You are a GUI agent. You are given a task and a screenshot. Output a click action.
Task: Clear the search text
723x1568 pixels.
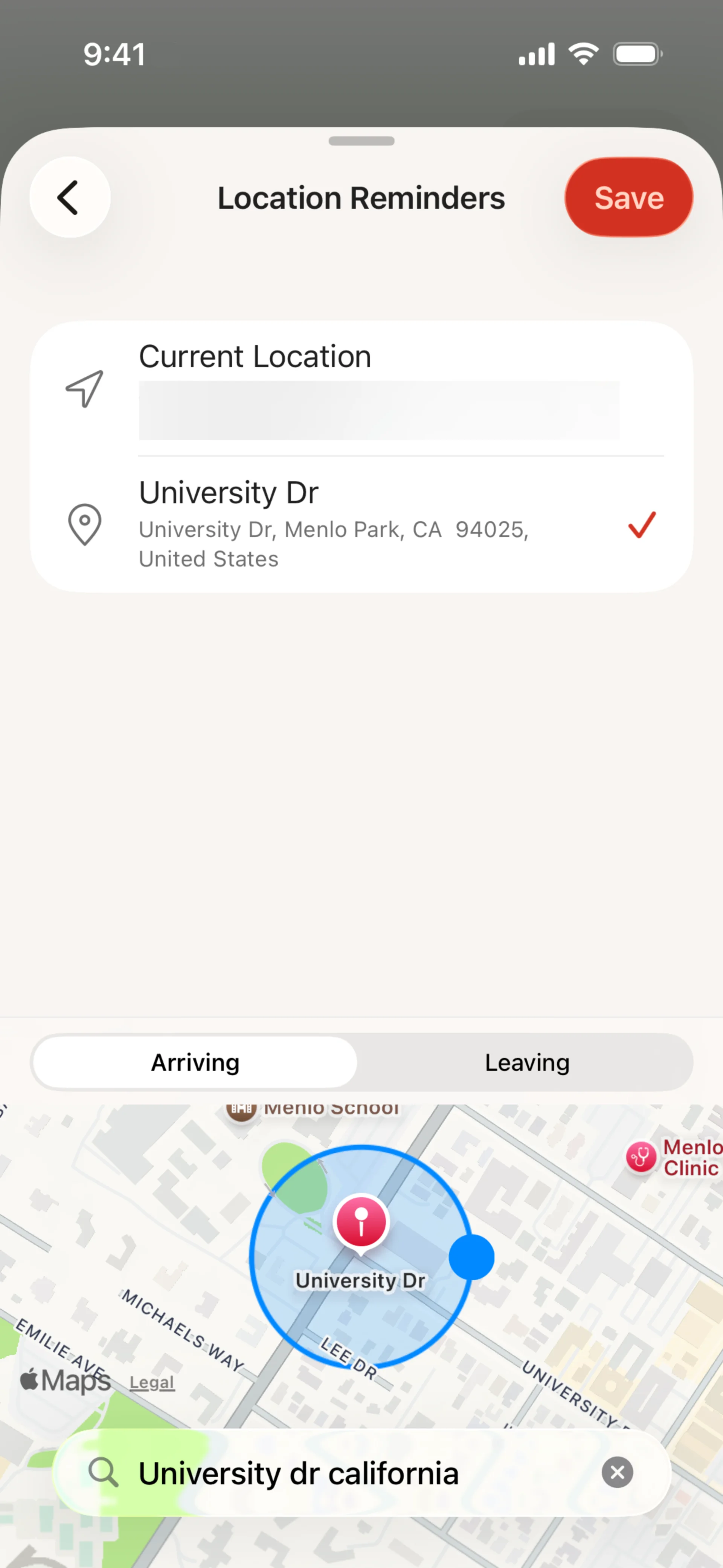[617, 1472]
